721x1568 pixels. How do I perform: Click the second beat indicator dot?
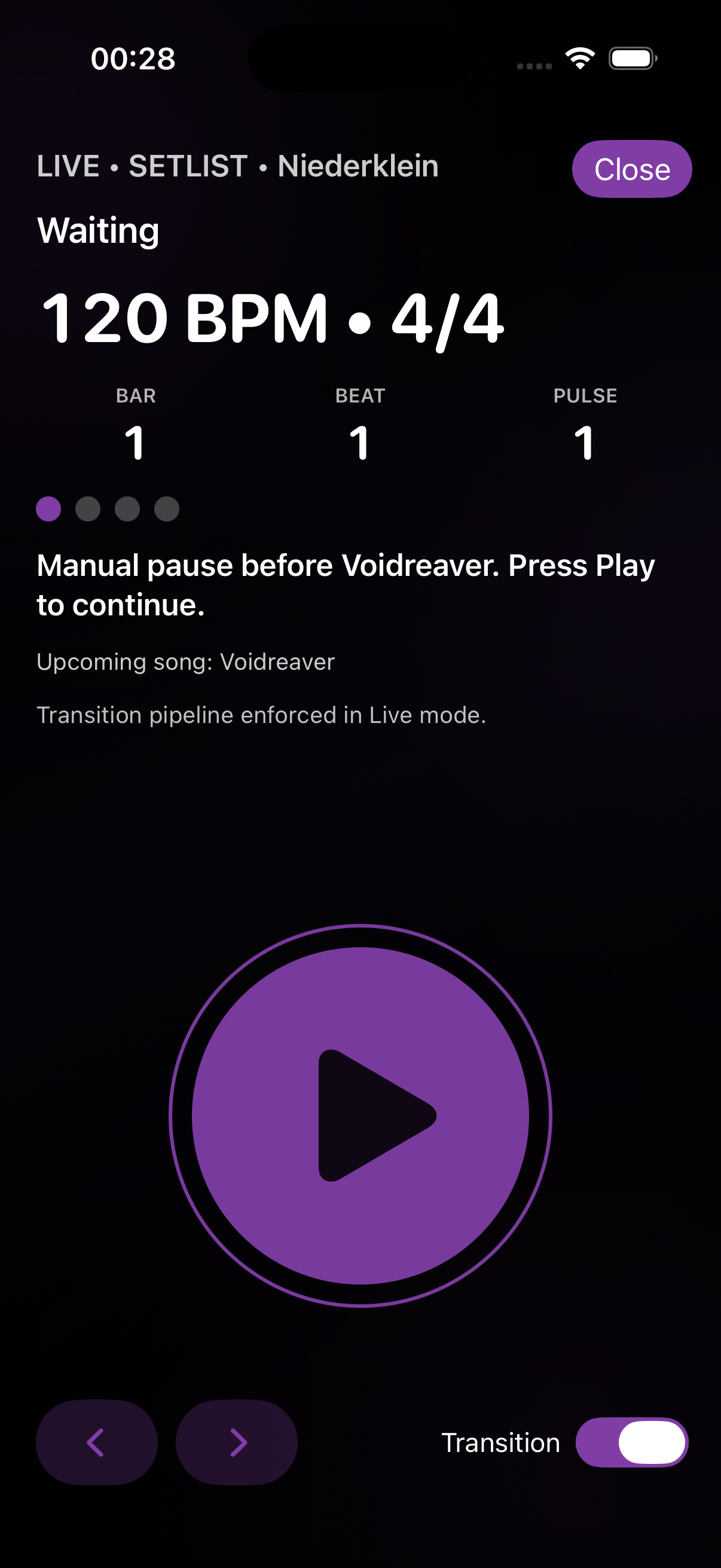[88, 509]
